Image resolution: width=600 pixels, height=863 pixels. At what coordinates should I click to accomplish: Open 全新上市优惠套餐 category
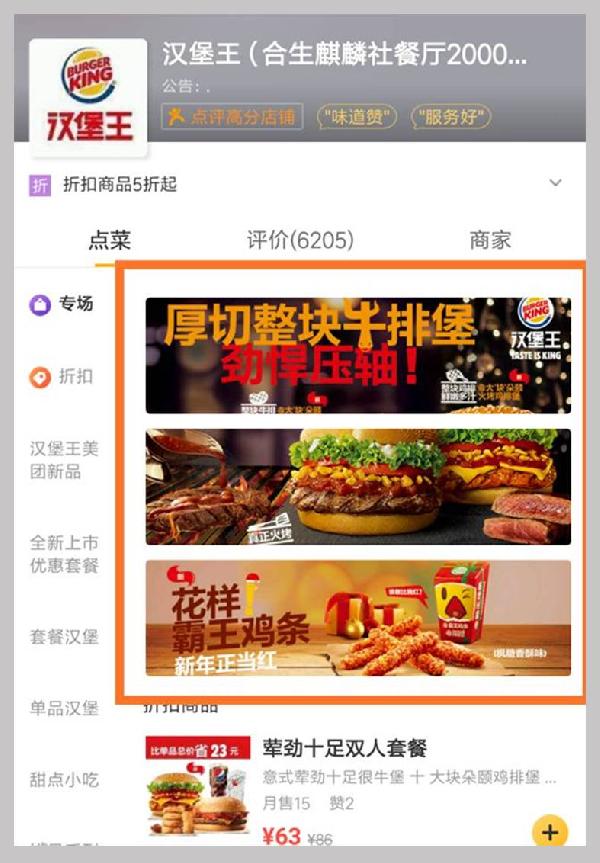[64, 554]
